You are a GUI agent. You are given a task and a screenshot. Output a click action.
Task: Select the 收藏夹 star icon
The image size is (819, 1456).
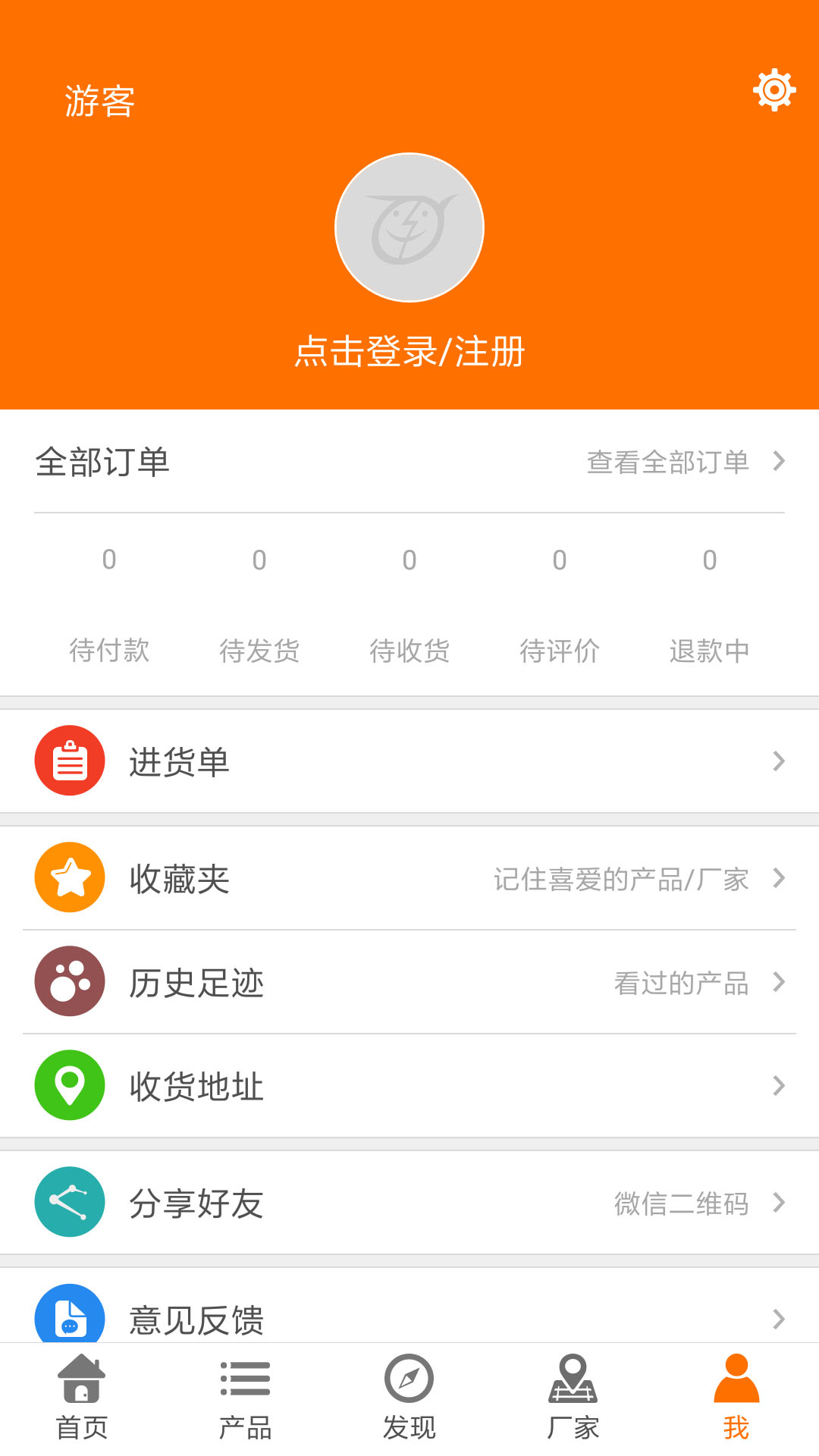[x=69, y=877]
